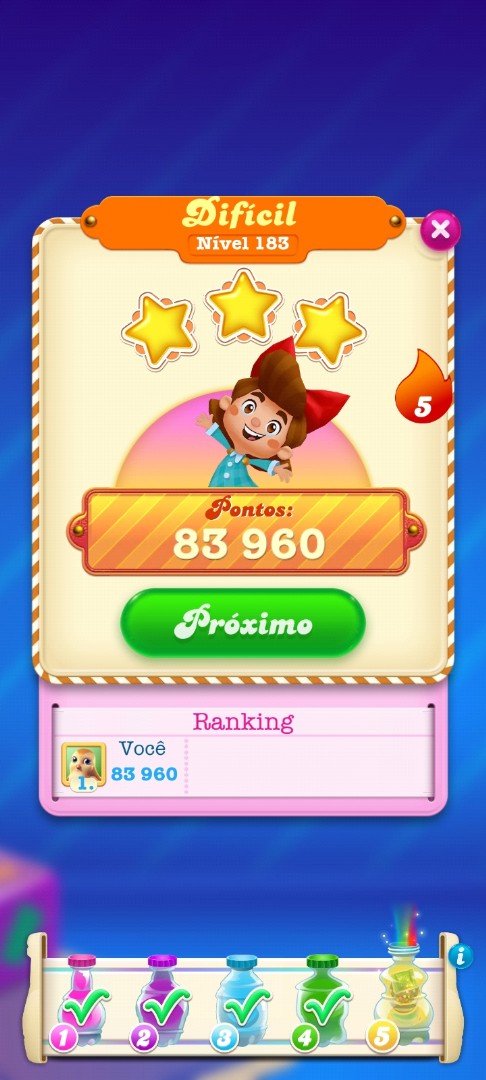Open the info icon beside the bottle shelf
486x1080 pixels.
click(461, 955)
